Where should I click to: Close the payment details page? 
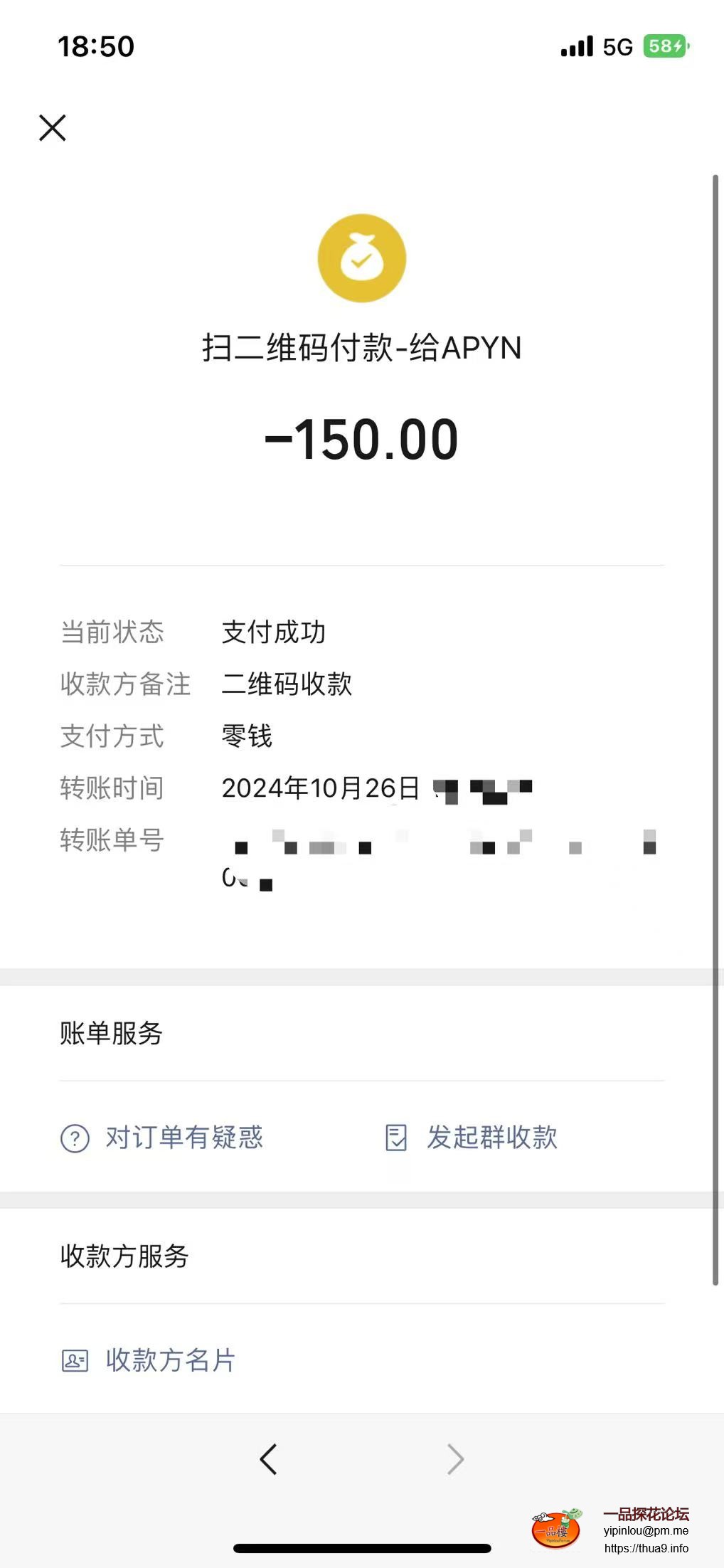[x=53, y=128]
